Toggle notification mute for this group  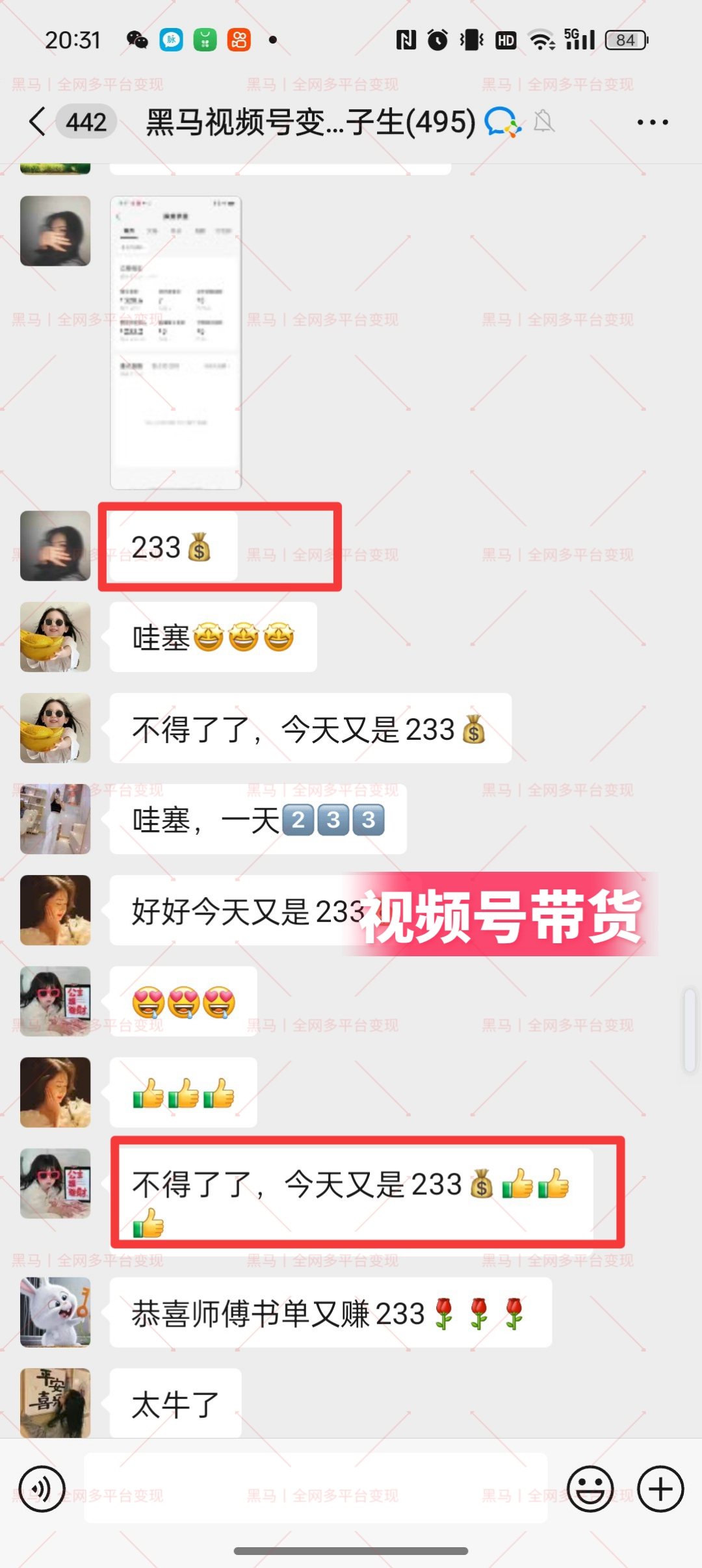tap(545, 122)
